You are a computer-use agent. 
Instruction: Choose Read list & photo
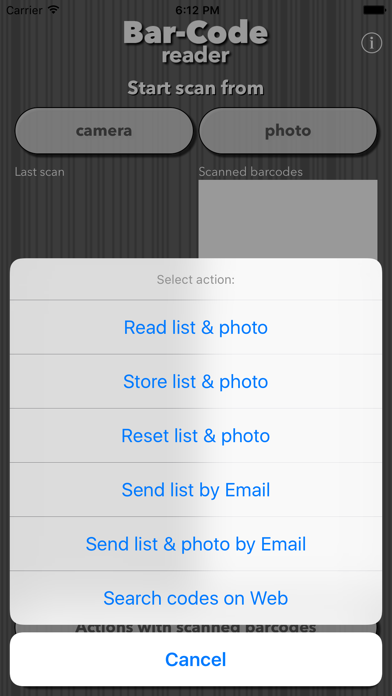click(196, 327)
